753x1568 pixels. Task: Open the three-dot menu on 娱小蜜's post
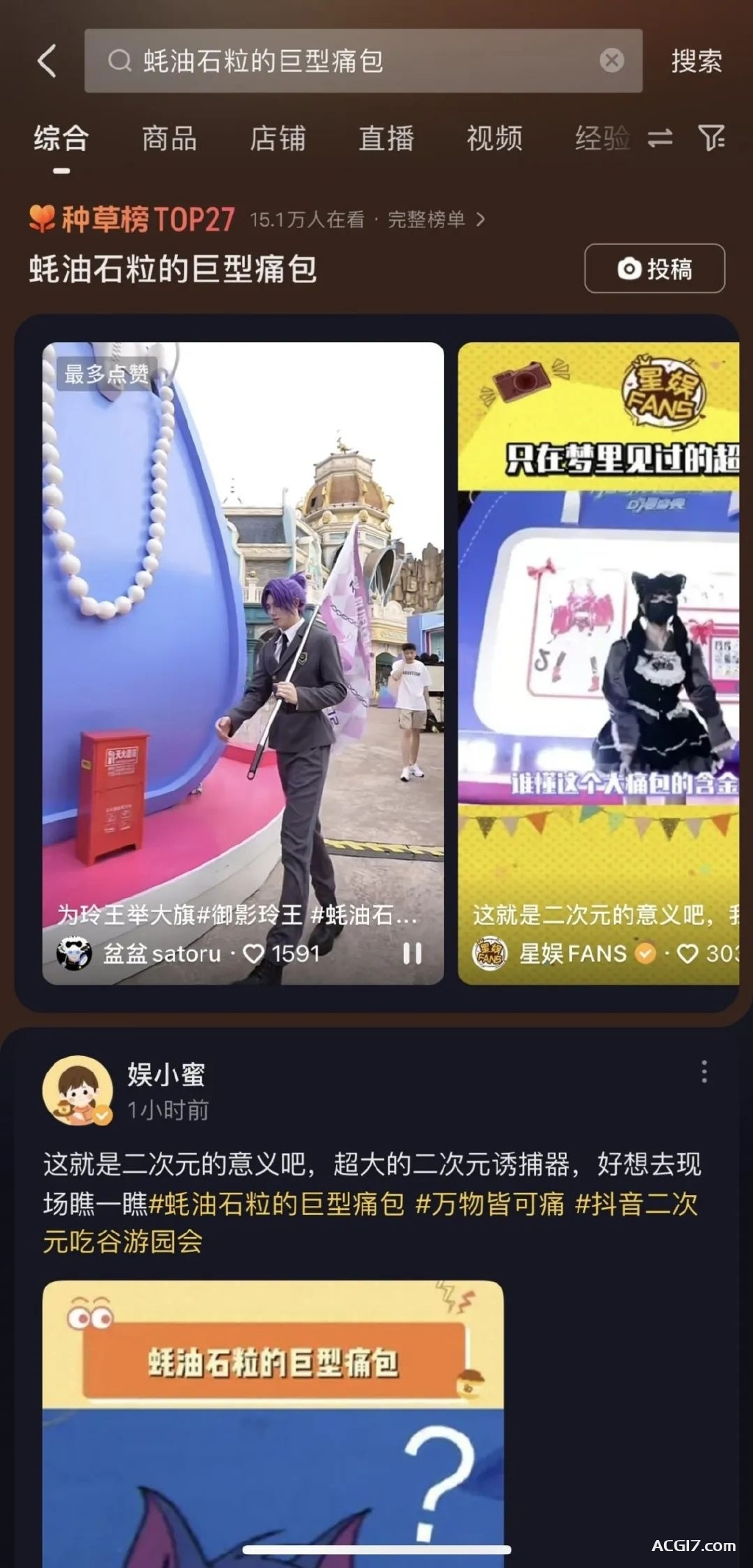[704, 1072]
